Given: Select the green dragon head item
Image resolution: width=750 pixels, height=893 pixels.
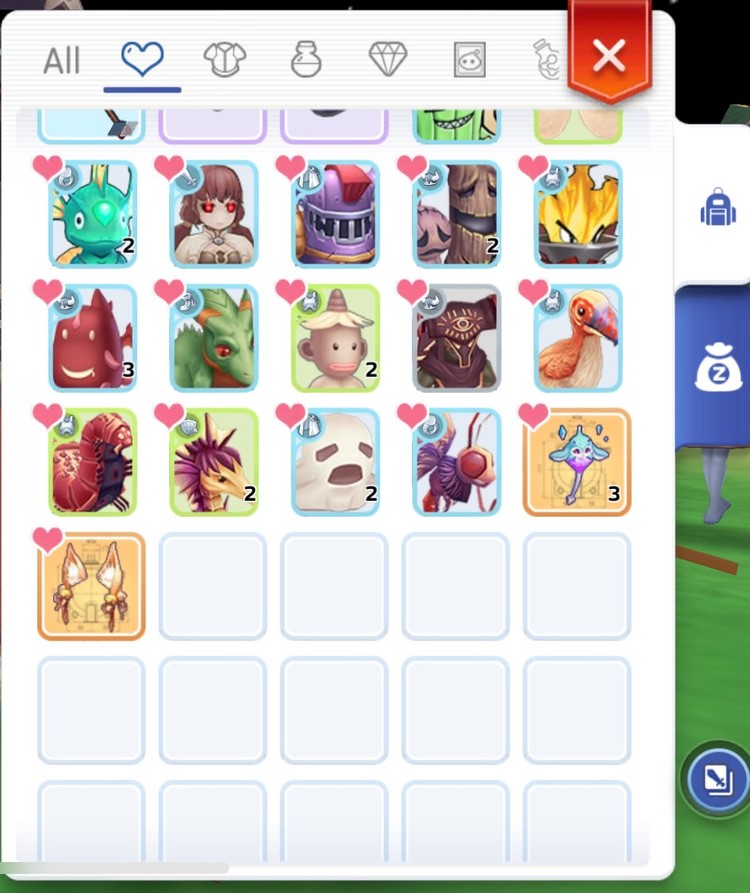Looking at the screenshot, I should 213,339.
